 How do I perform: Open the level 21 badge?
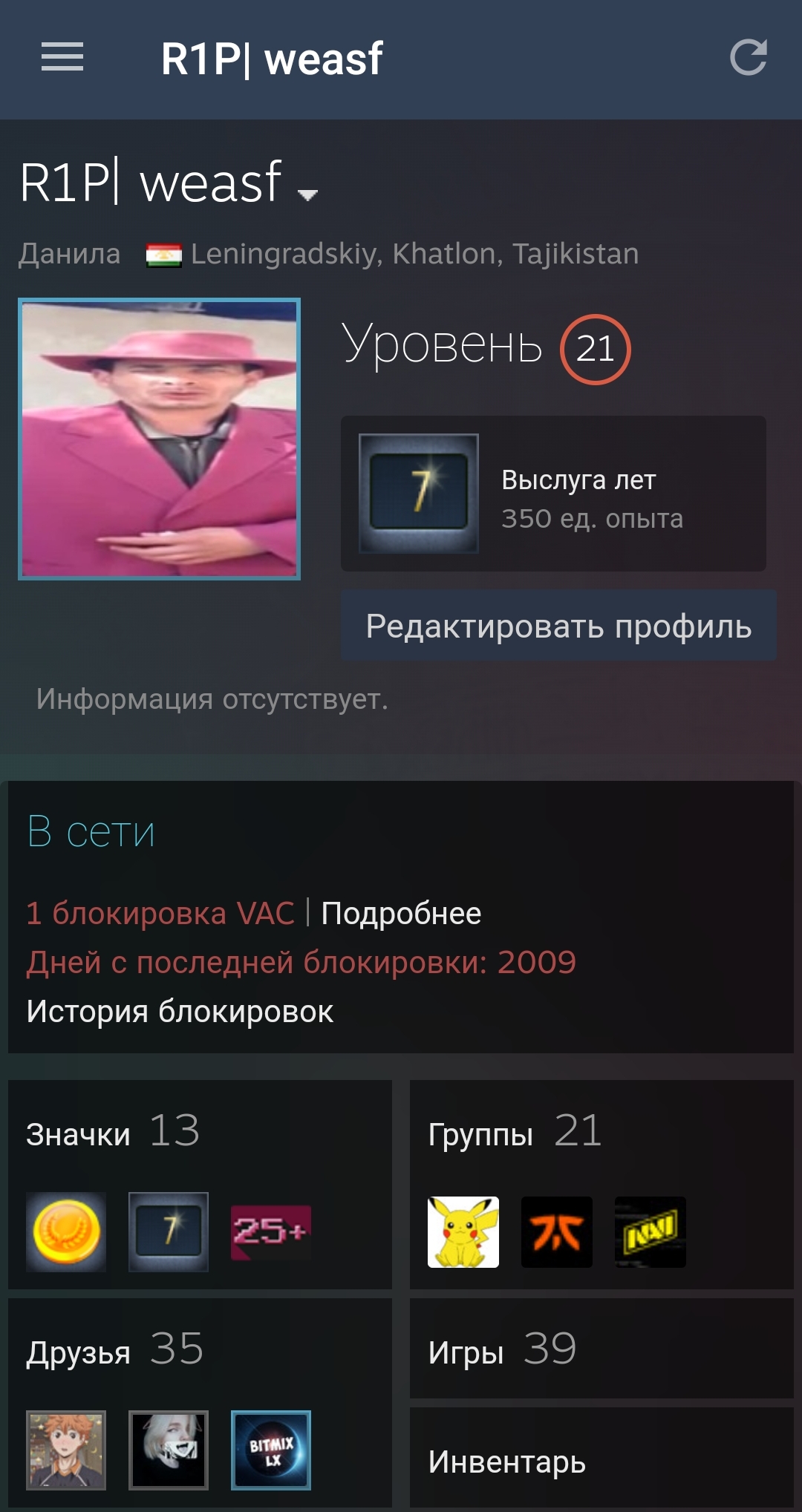[595, 349]
